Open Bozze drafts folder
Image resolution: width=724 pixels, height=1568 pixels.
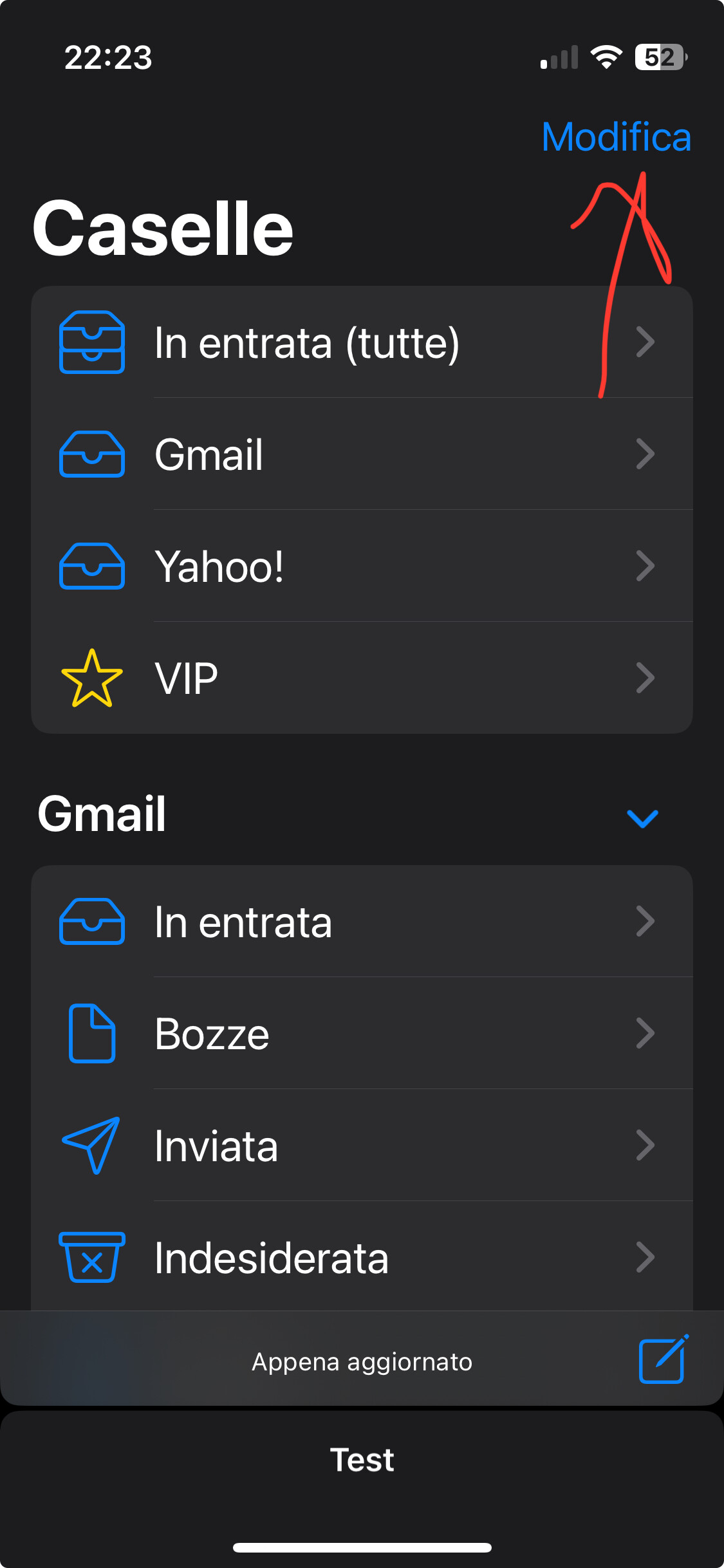[x=362, y=1033]
